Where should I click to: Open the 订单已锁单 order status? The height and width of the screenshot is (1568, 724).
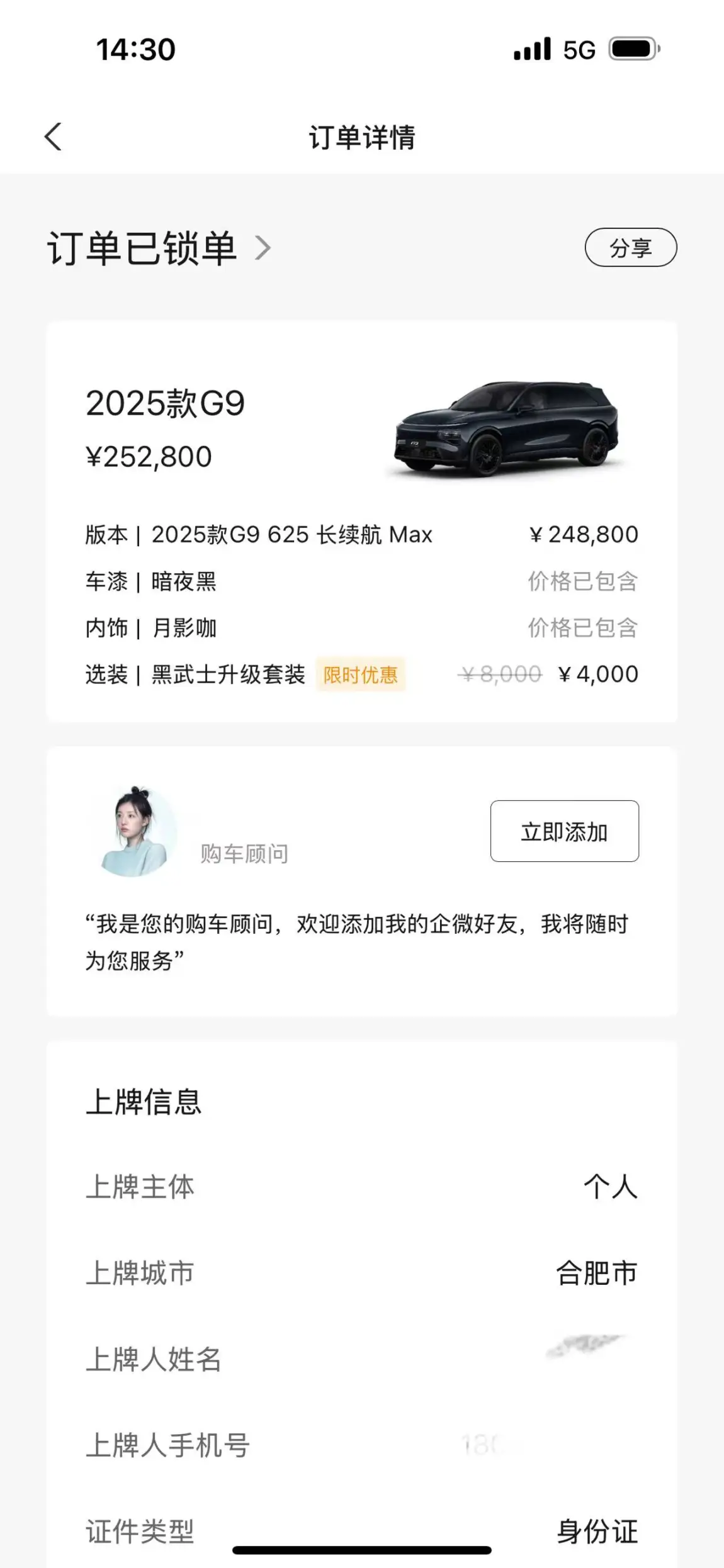(x=159, y=248)
